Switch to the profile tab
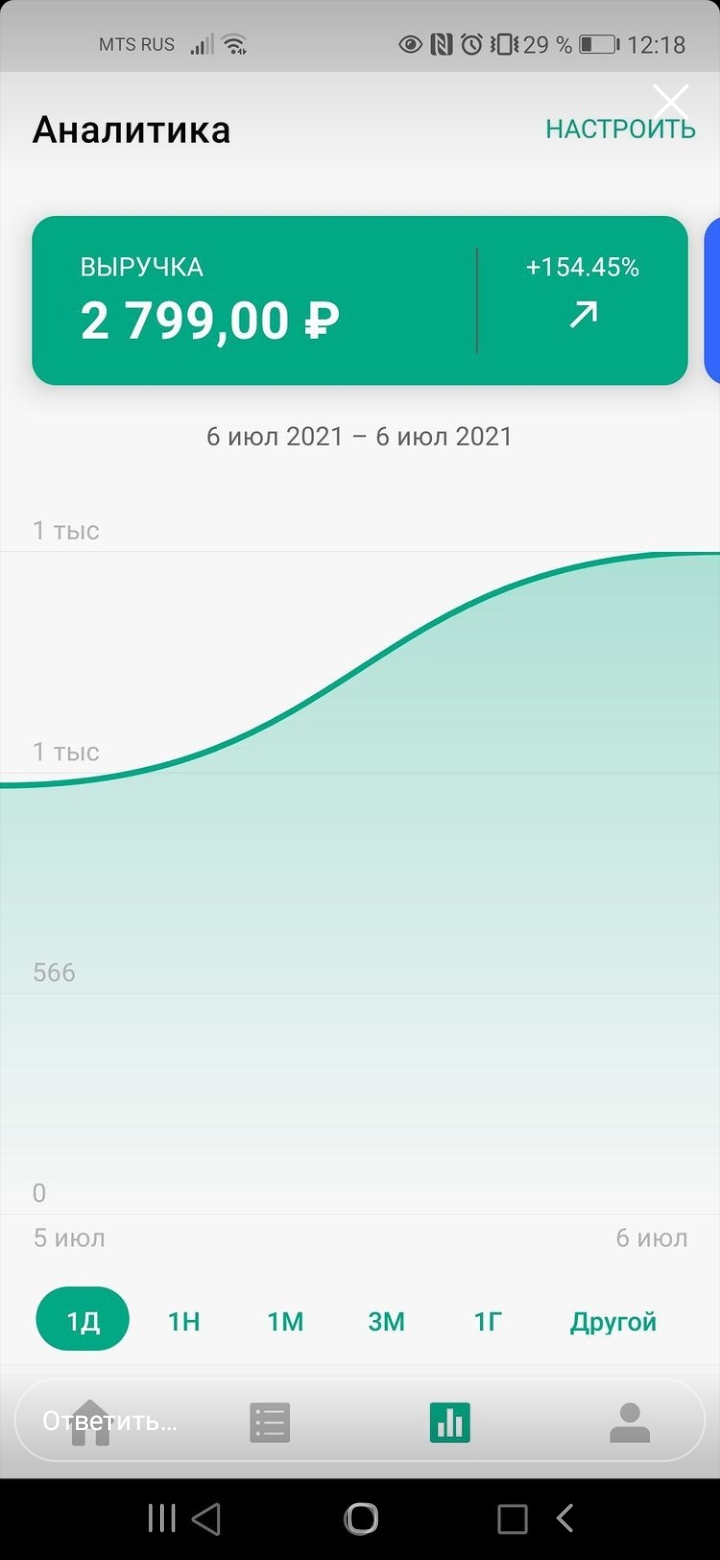Viewport: 720px width, 1560px height. click(630, 1422)
